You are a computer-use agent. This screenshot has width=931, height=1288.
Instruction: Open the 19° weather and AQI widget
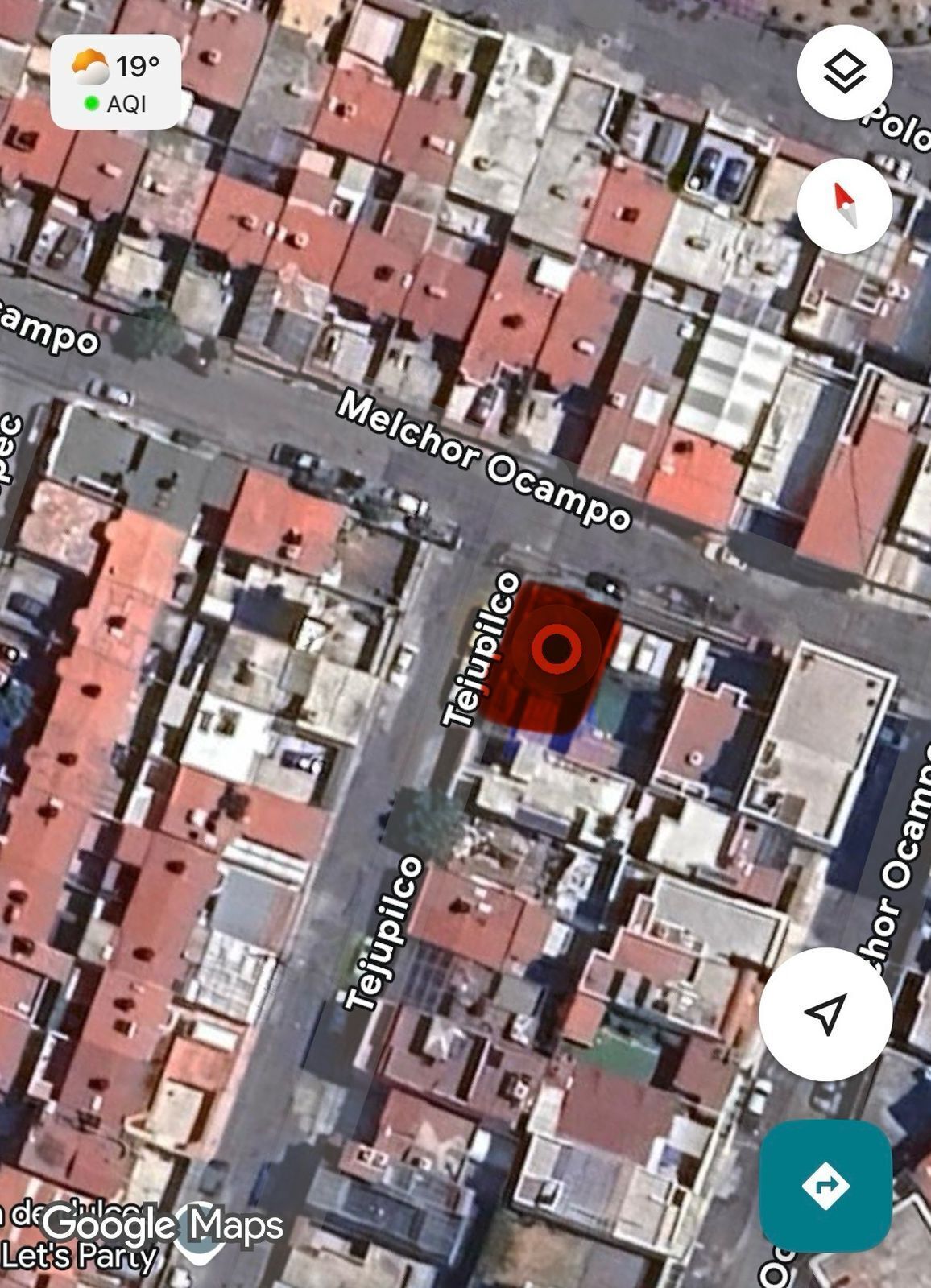click(116, 82)
